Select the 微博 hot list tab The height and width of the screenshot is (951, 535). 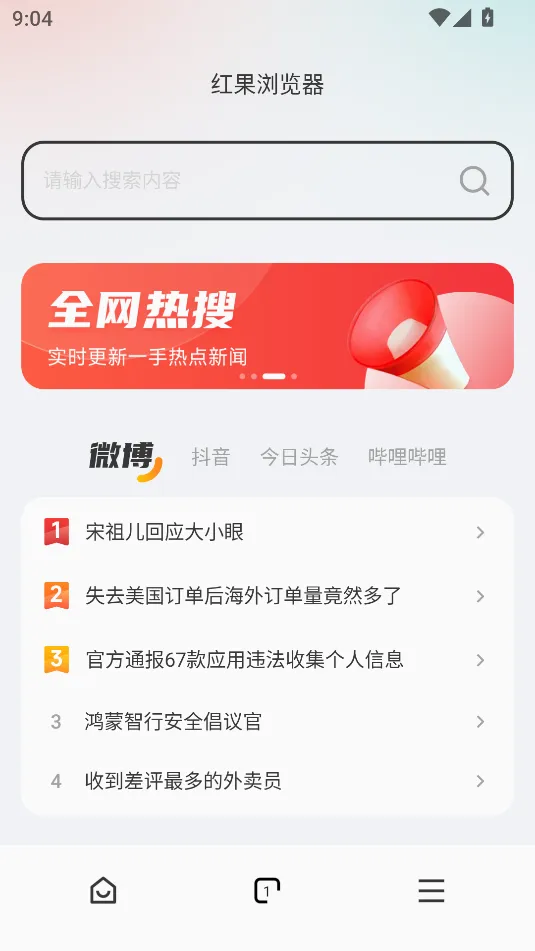point(126,461)
